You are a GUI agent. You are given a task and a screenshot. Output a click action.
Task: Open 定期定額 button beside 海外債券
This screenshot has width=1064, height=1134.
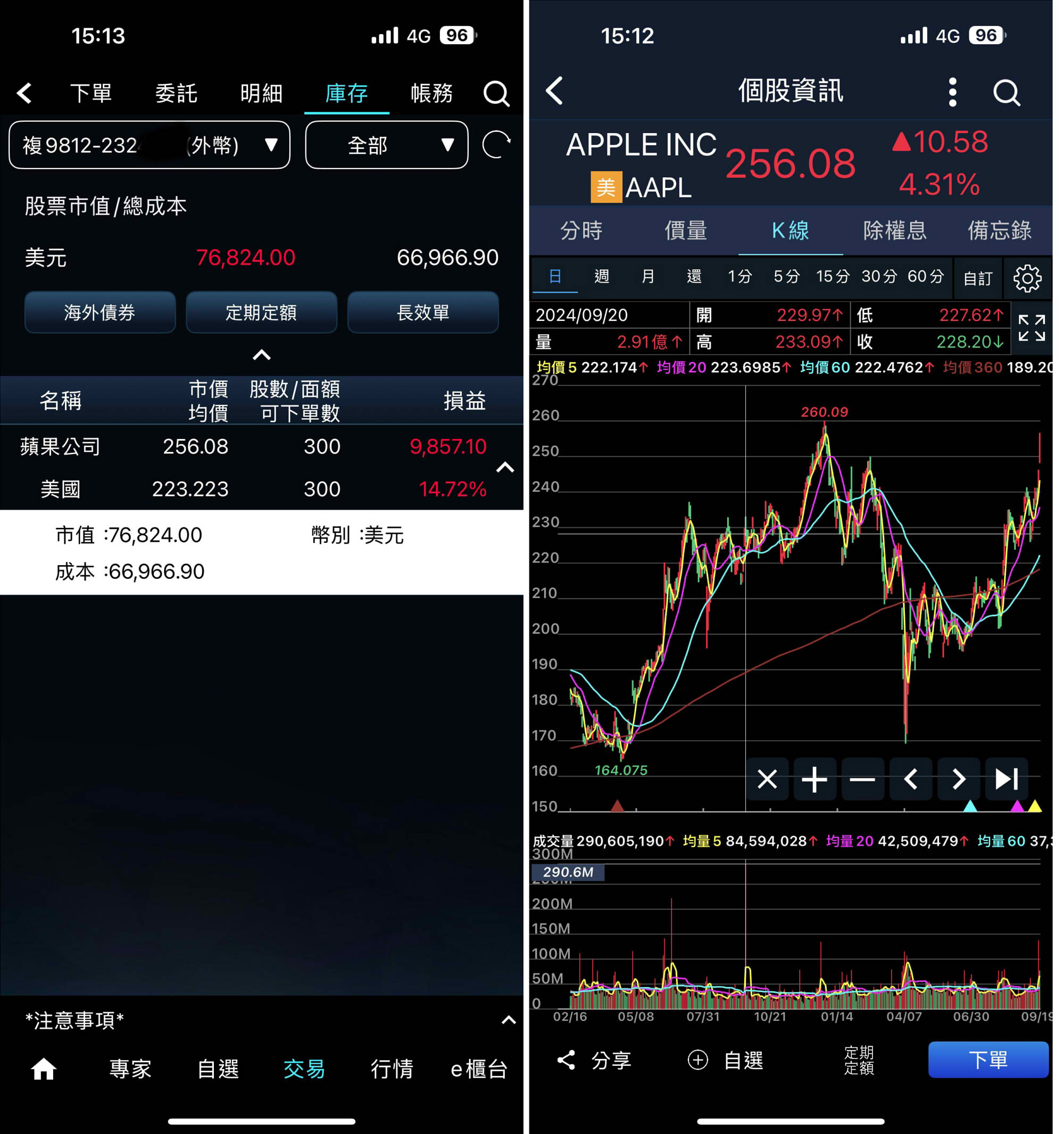261,312
